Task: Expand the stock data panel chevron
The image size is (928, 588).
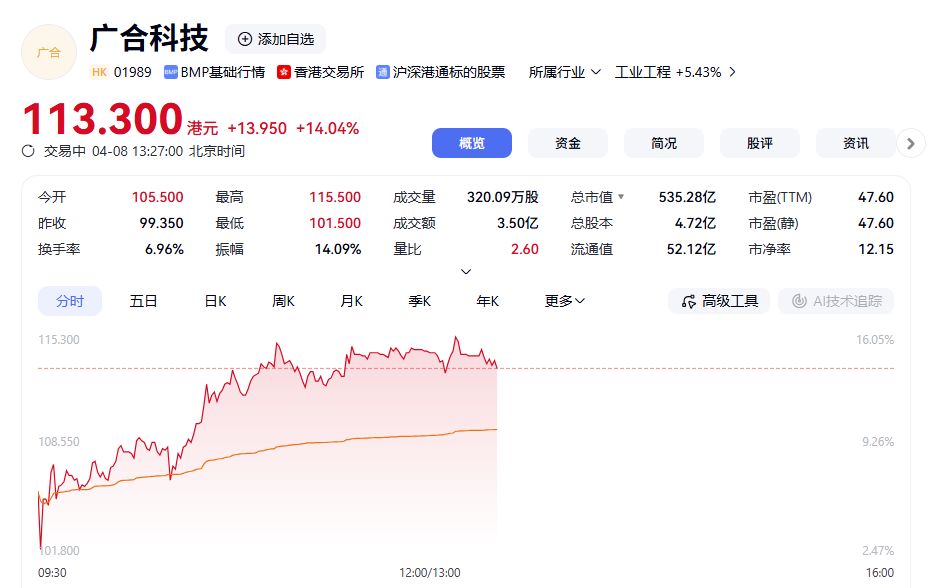Action: point(466,272)
